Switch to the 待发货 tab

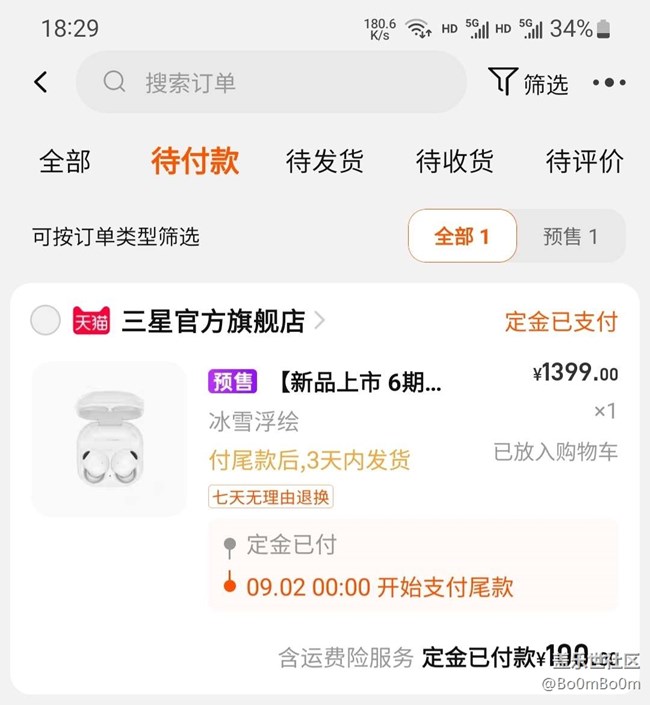[325, 161]
